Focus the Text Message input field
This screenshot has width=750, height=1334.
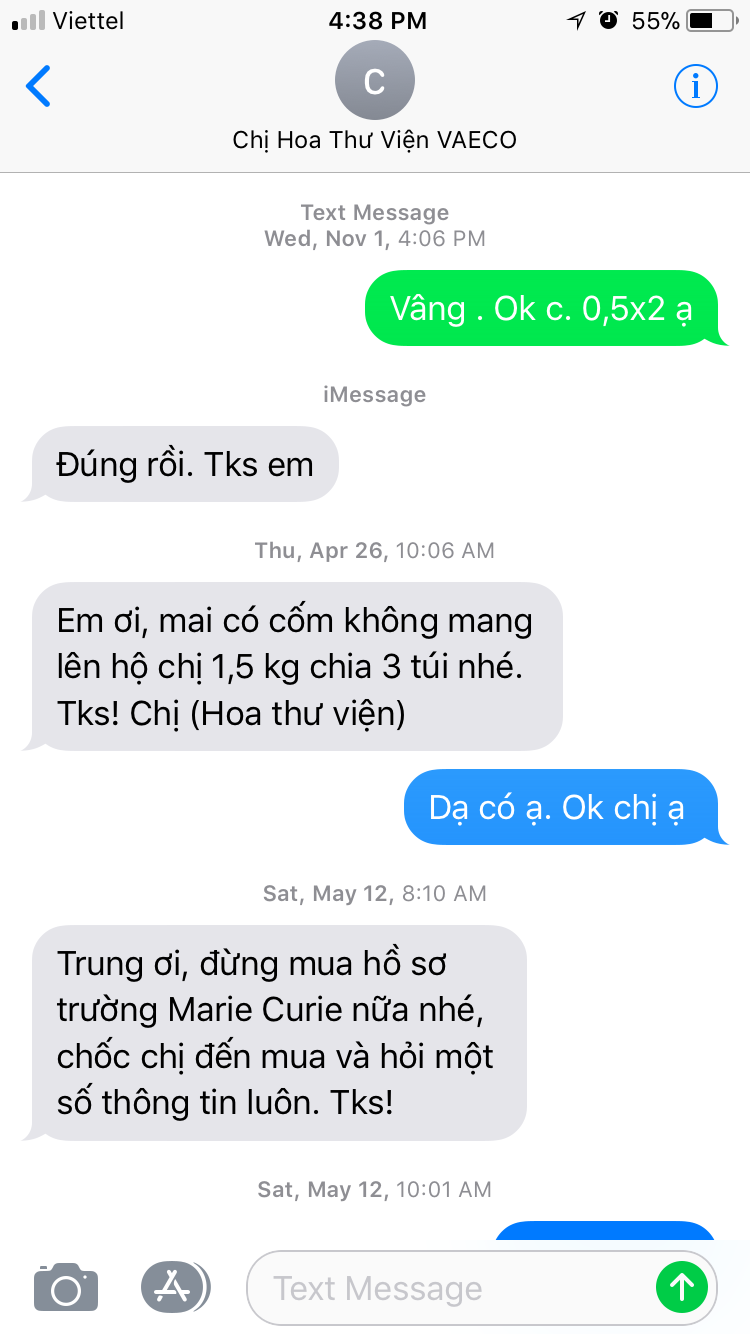point(450,1288)
